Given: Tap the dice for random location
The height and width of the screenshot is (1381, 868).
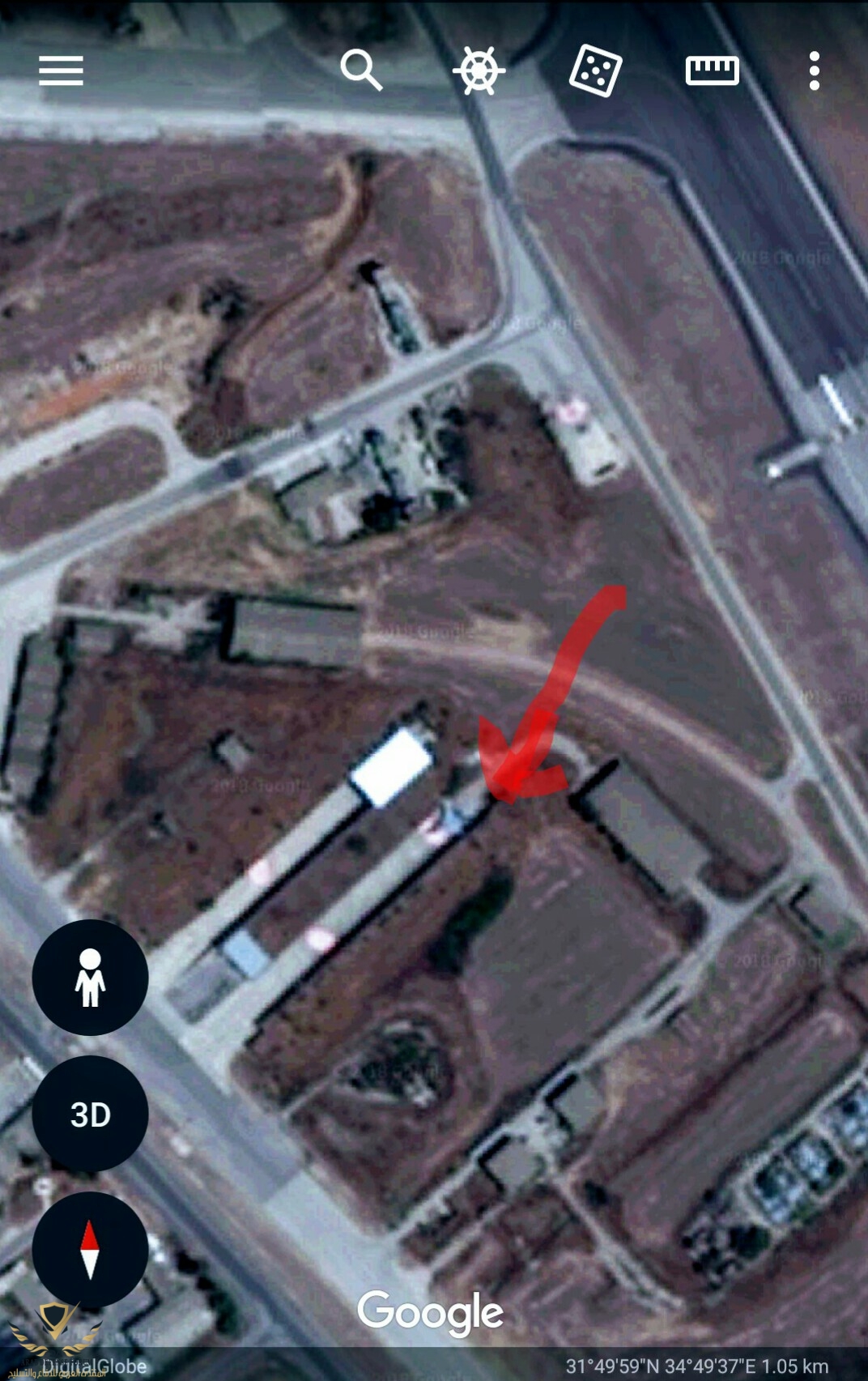Looking at the screenshot, I should point(595,70).
